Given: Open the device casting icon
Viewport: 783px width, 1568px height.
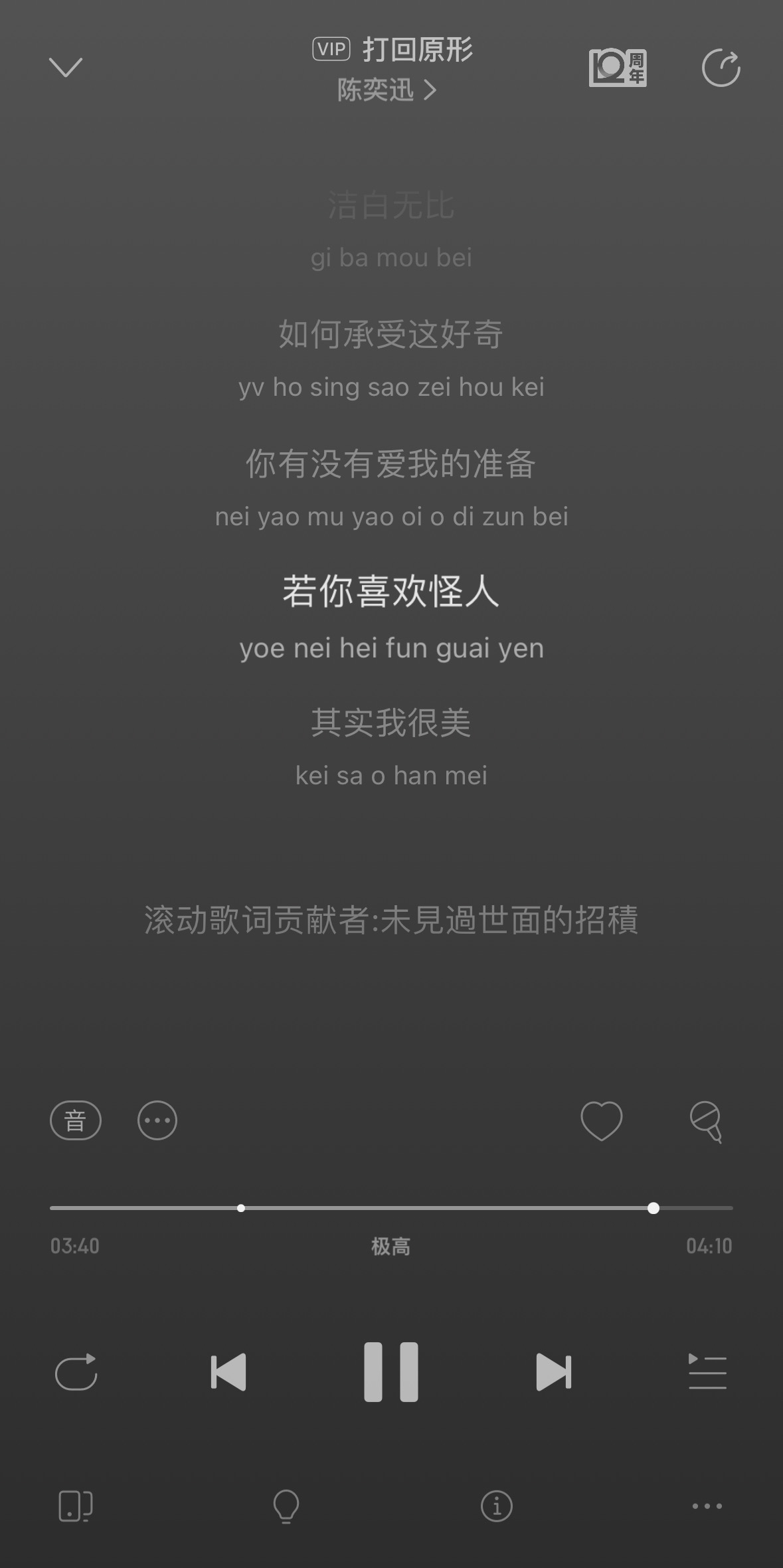Looking at the screenshot, I should (76, 1506).
